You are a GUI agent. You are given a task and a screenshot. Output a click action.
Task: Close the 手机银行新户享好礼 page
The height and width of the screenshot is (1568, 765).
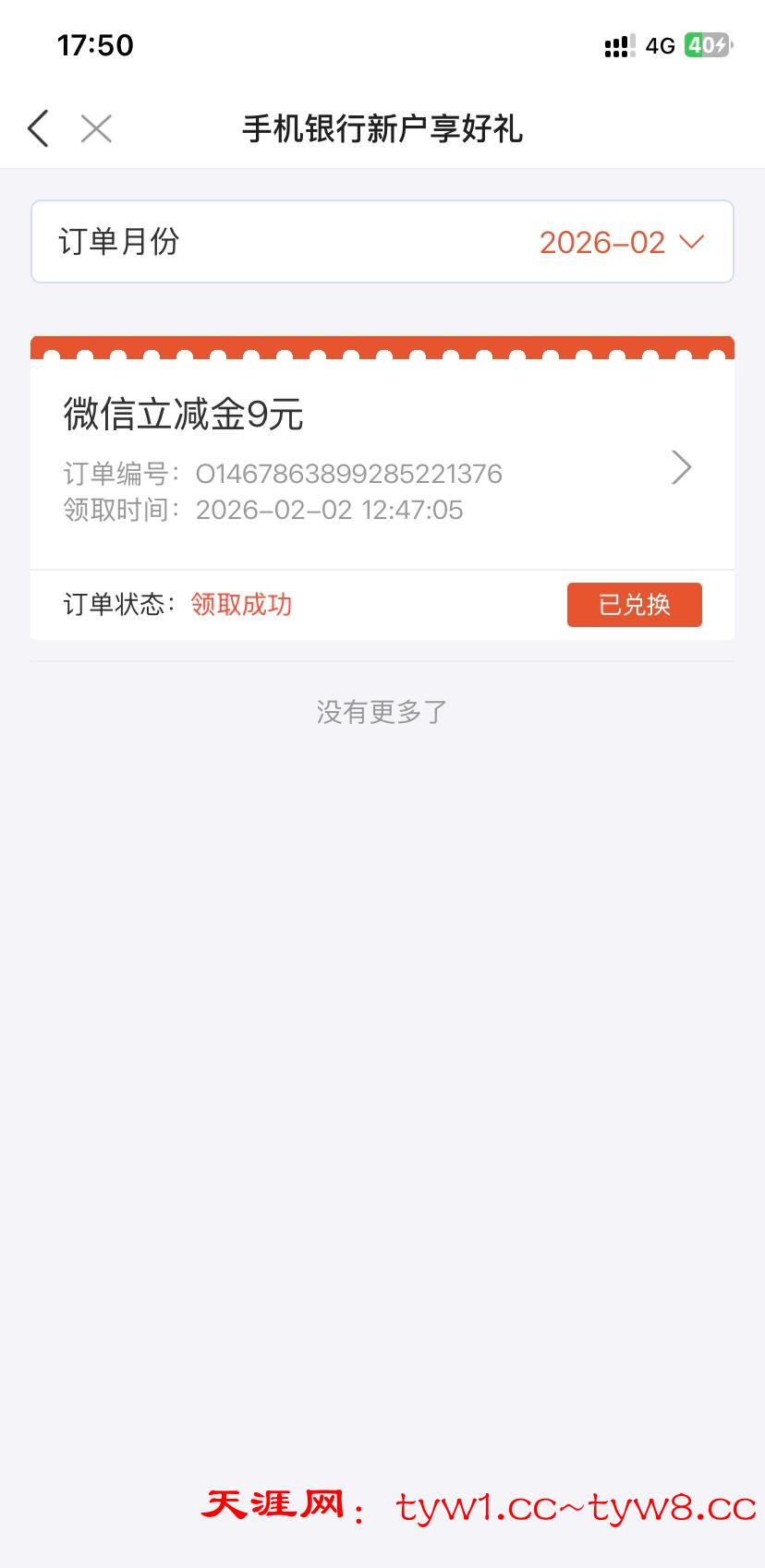[x=96, y=129]
